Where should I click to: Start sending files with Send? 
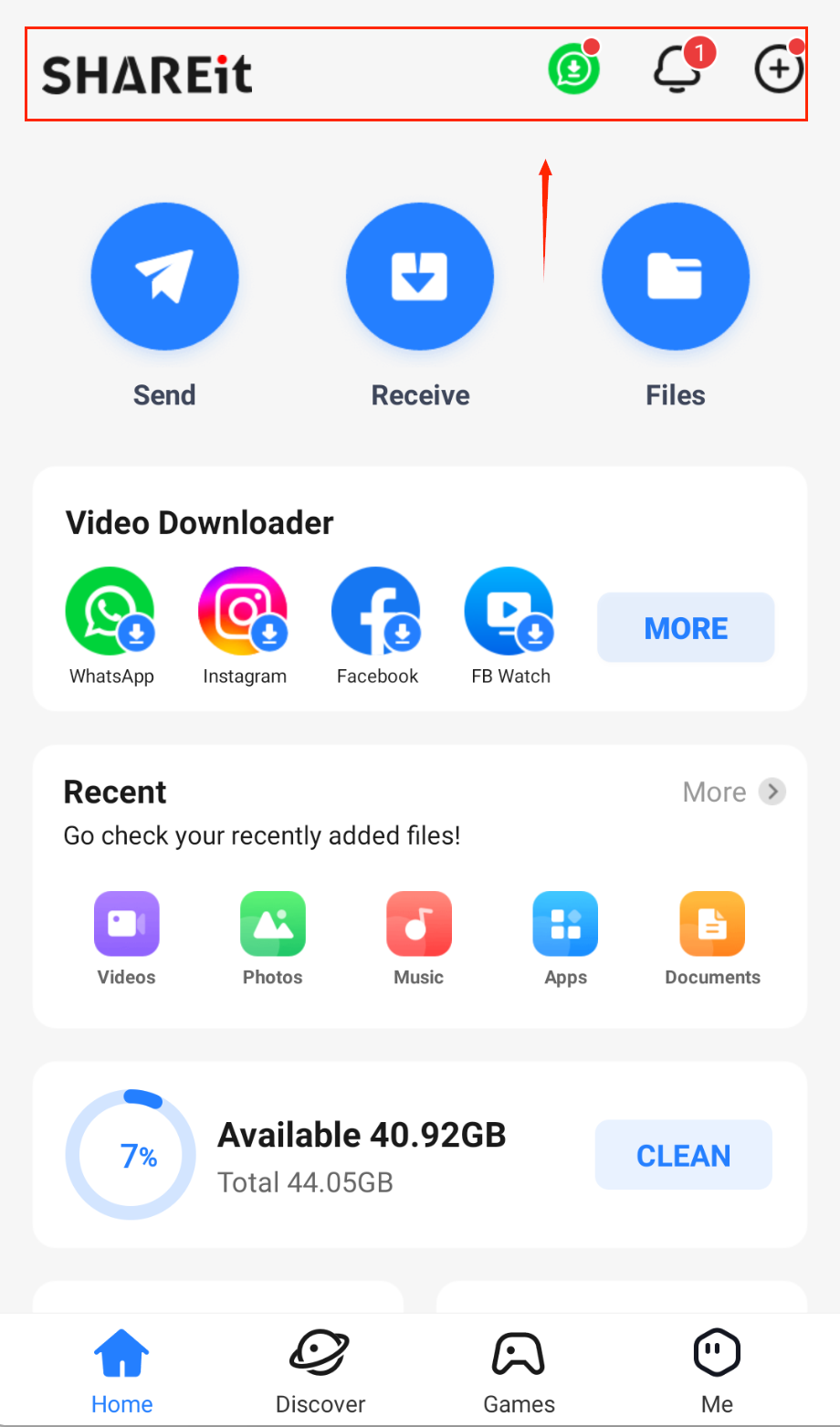(164, 277)
